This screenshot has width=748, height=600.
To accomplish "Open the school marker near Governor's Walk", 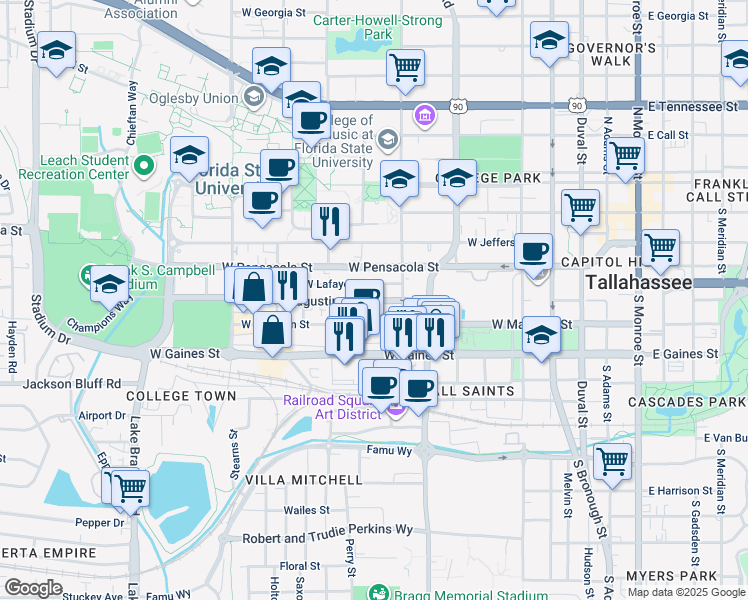I will [x=550, y=40].
